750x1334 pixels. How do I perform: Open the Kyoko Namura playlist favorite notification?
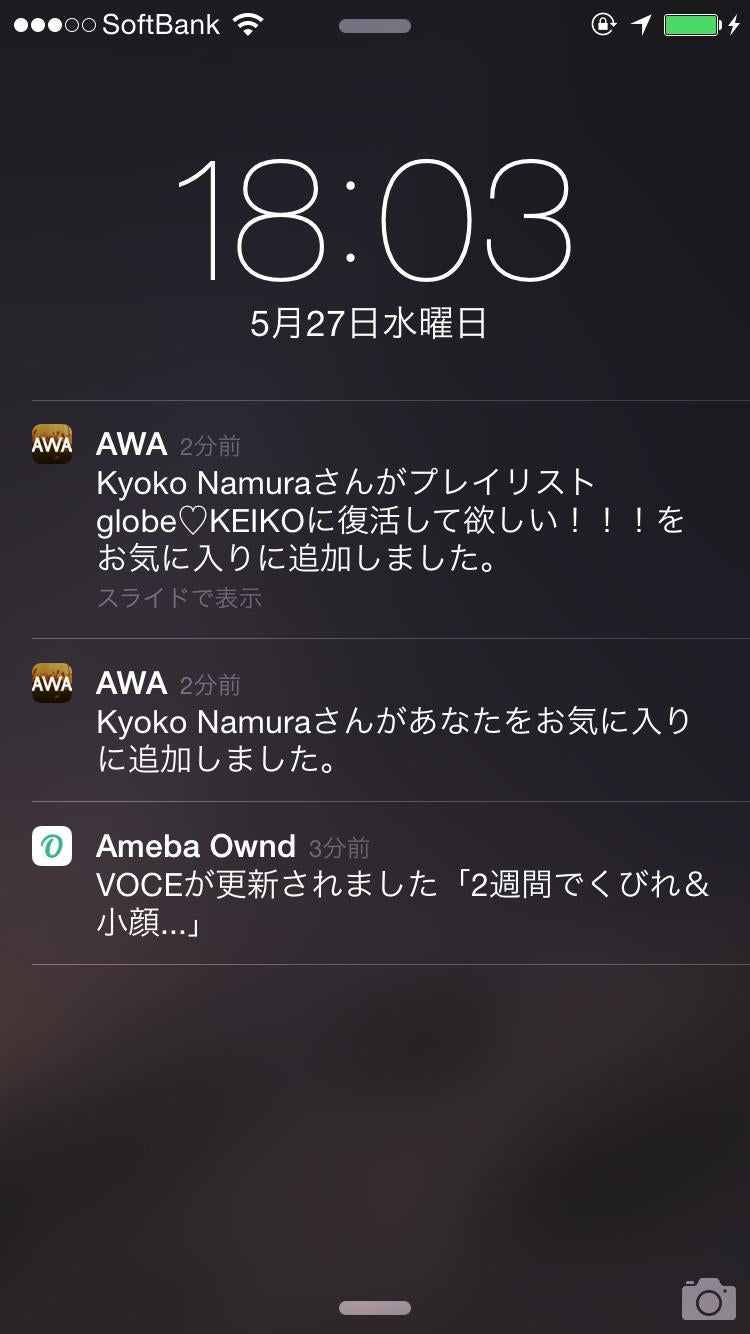pyautogui.click(x=375, y=520)
